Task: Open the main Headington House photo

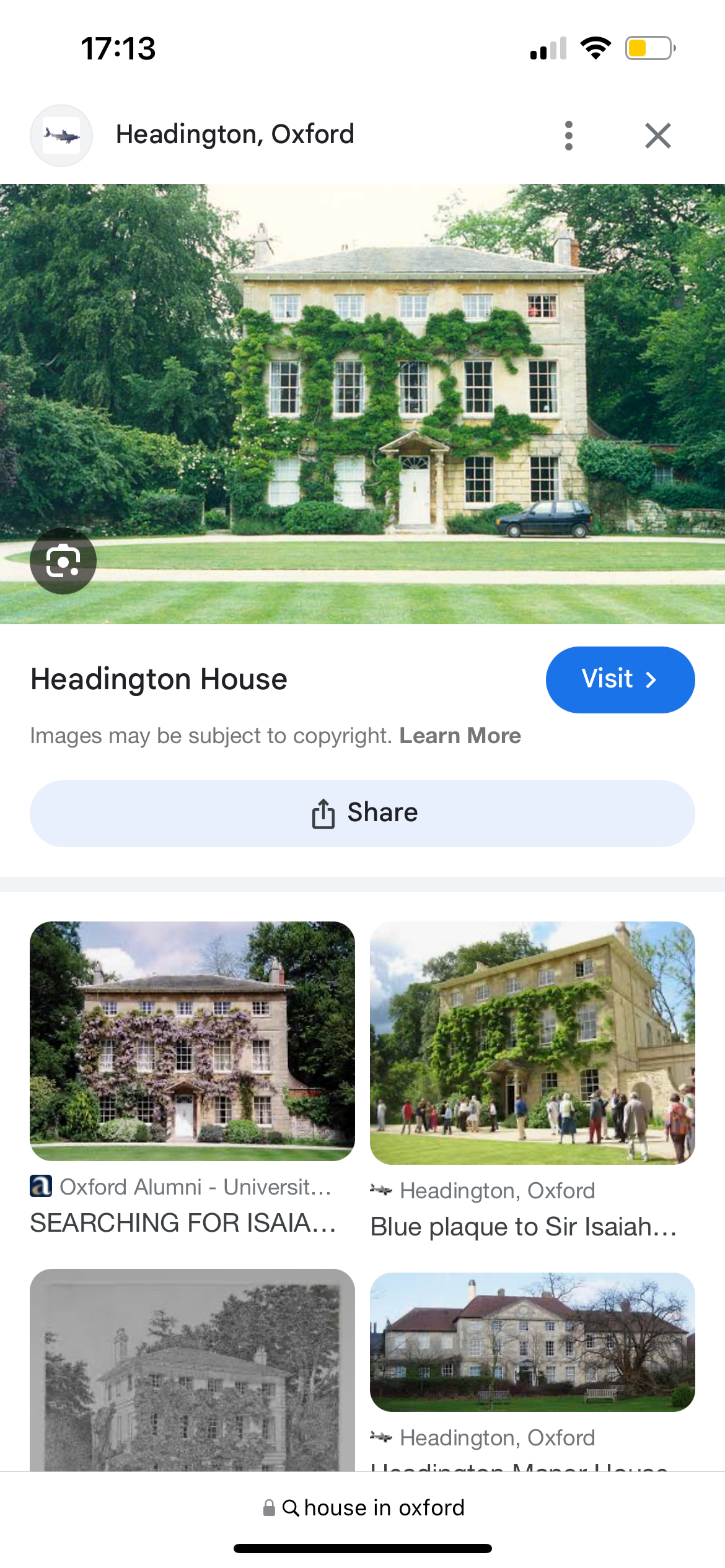Action: [x=362, y=404]
